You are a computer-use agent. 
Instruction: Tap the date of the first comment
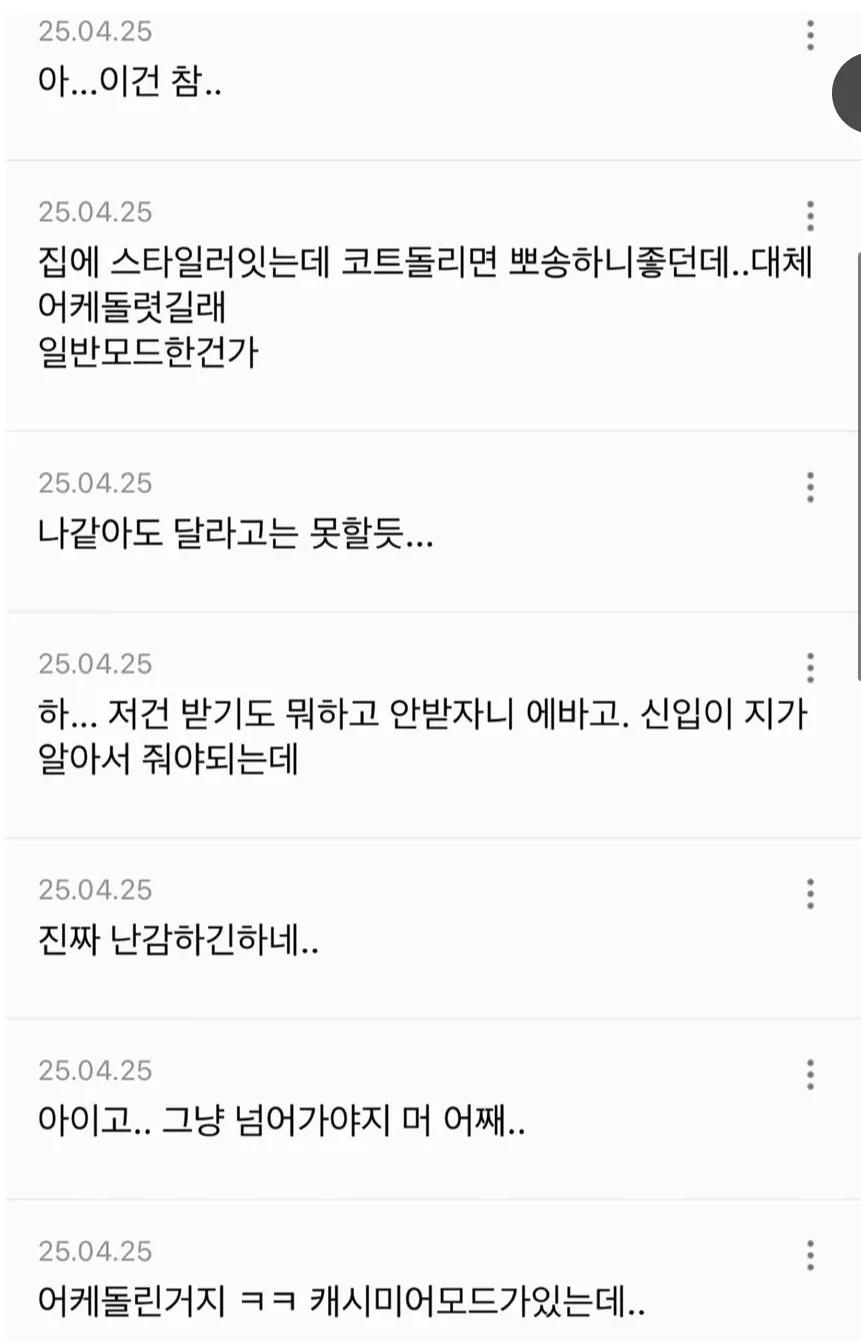click(x=95, y=33)
